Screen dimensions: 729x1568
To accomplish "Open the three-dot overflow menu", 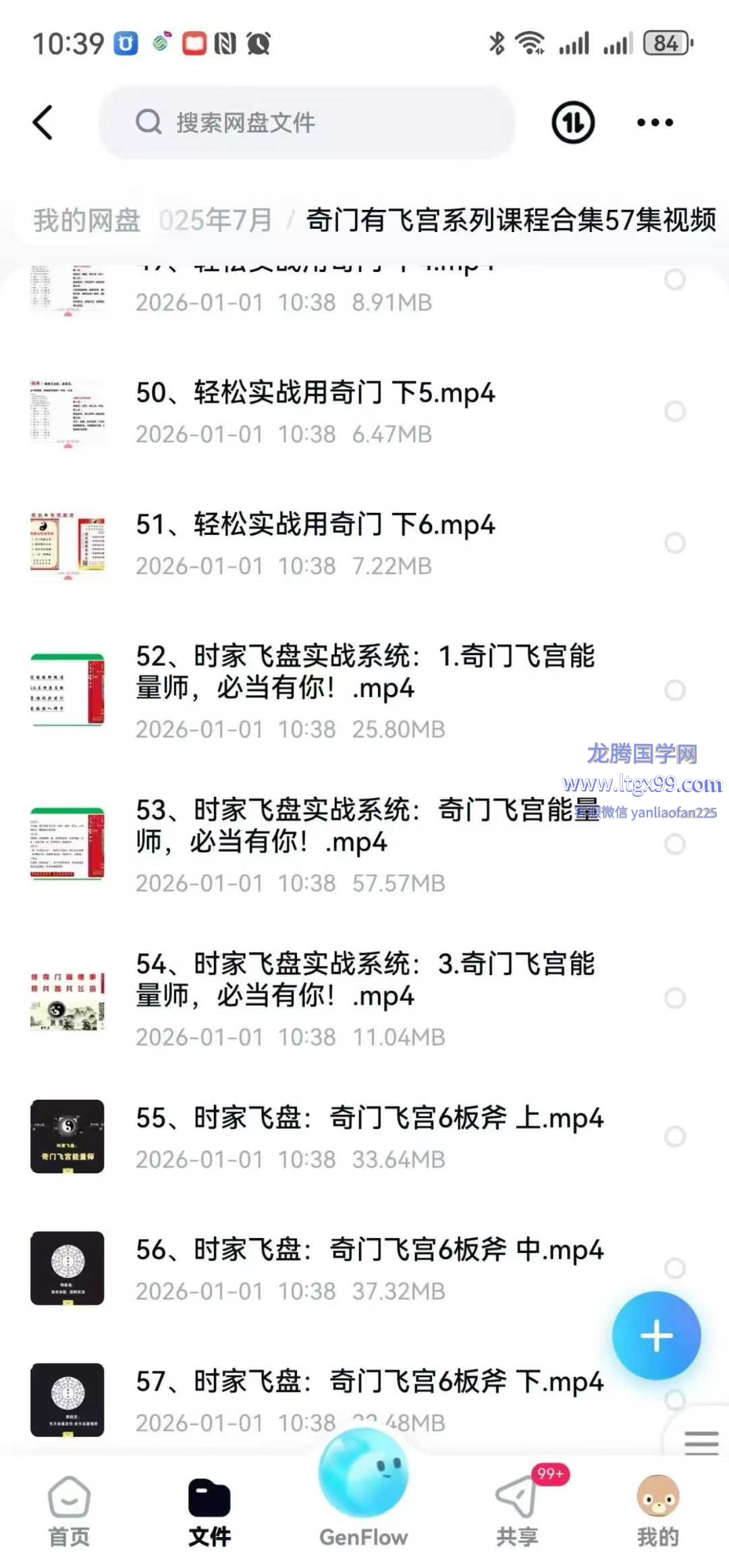I will (x=655, y=123).
